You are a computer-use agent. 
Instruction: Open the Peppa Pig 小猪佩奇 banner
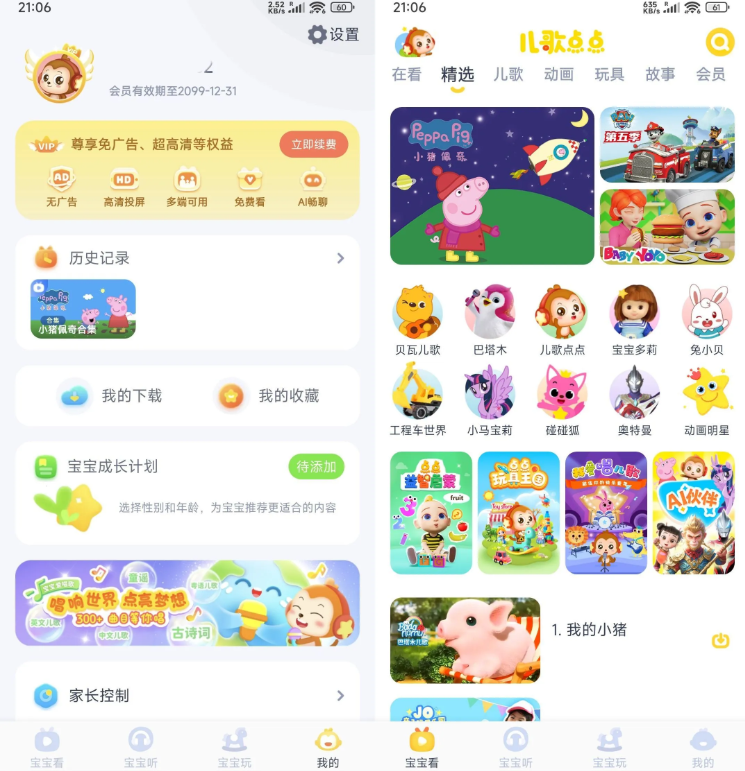[492, 186]
